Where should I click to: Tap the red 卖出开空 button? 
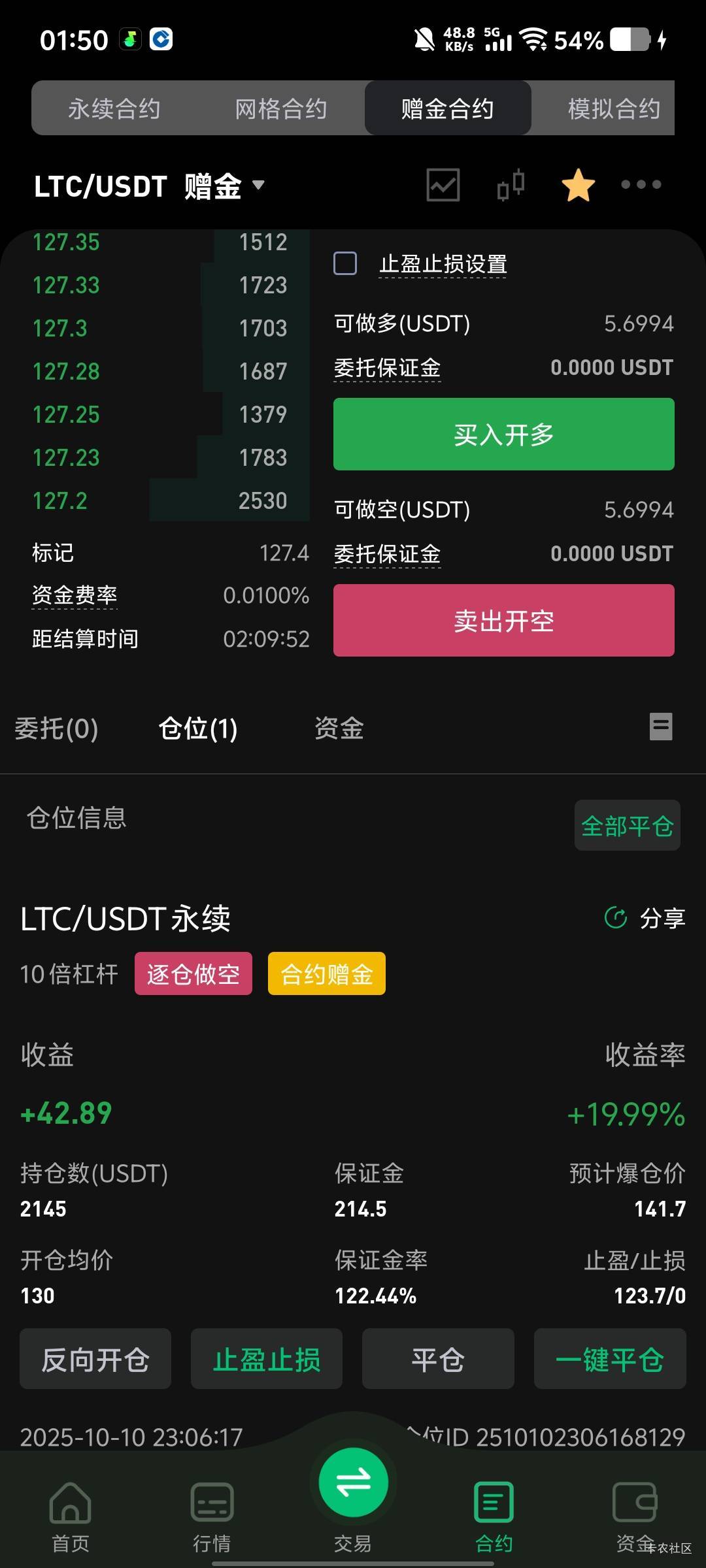point(503,621)
